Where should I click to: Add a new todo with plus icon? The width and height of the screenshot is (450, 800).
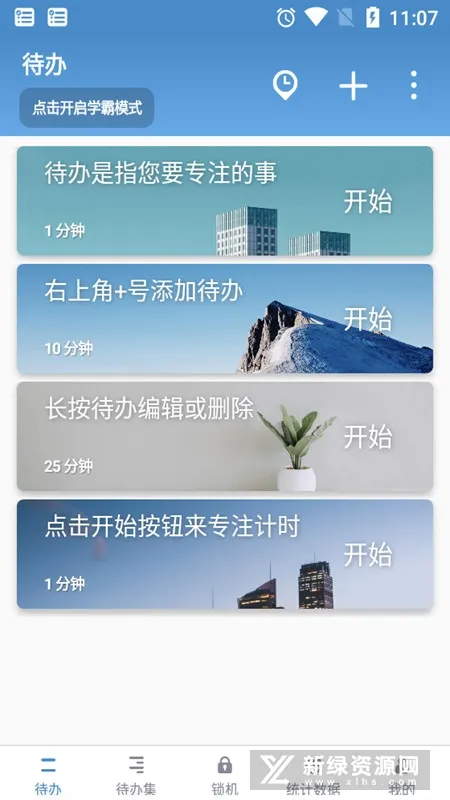pos(353,85)
